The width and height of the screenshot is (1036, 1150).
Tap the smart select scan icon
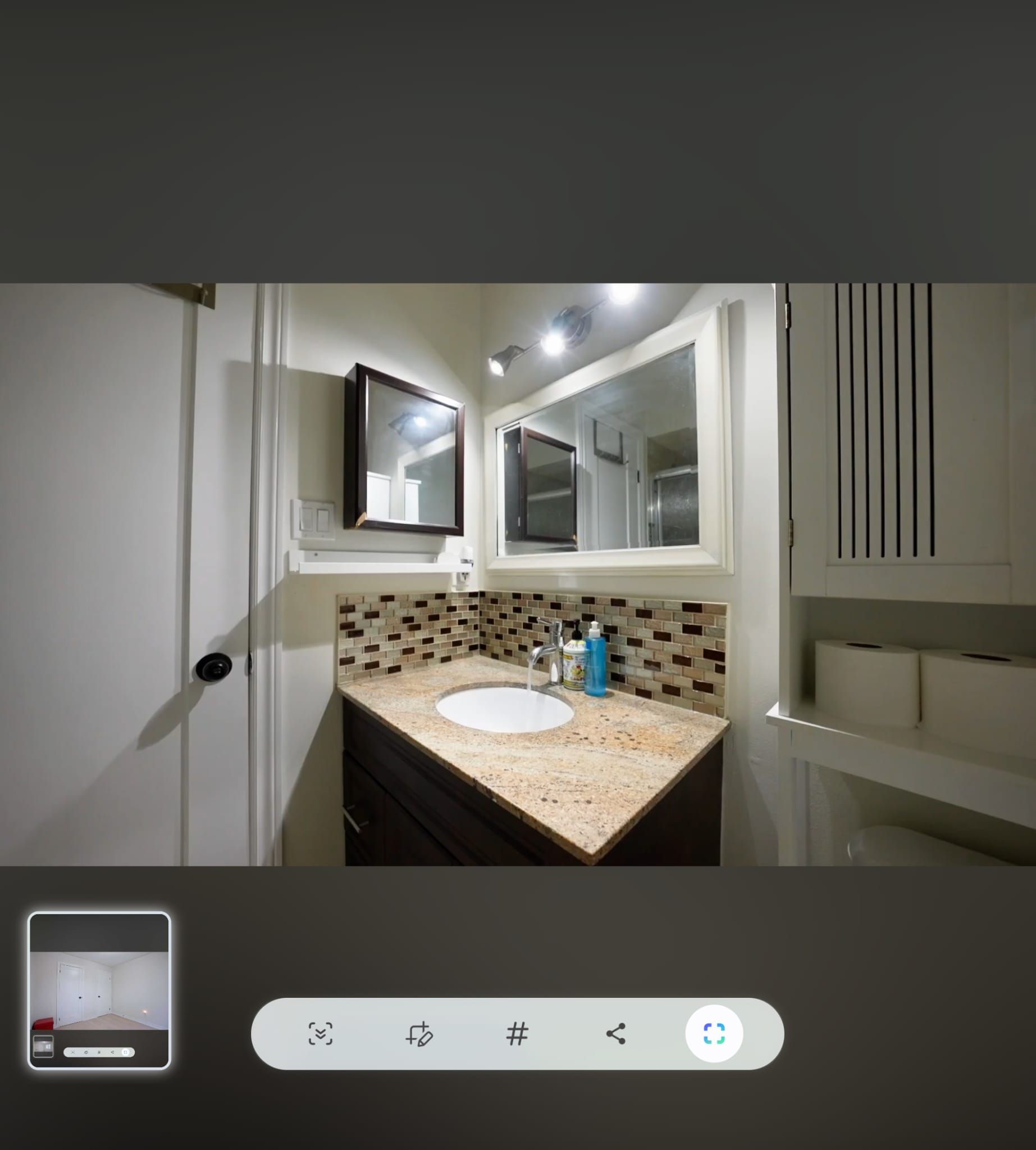[x=714, y=1033]
